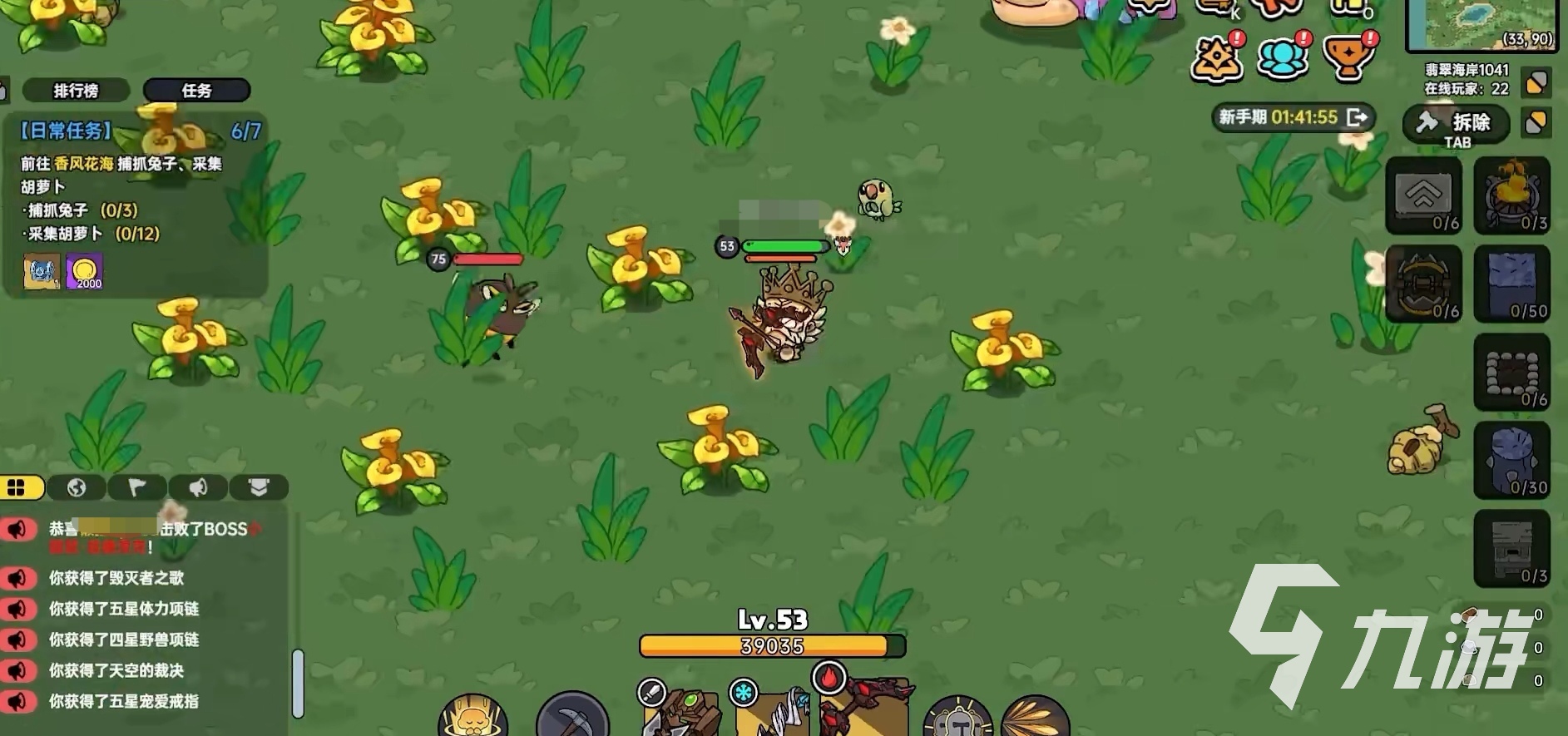
Task: Exit the 新手期 newbie period
Action: tap(1358, 117)
